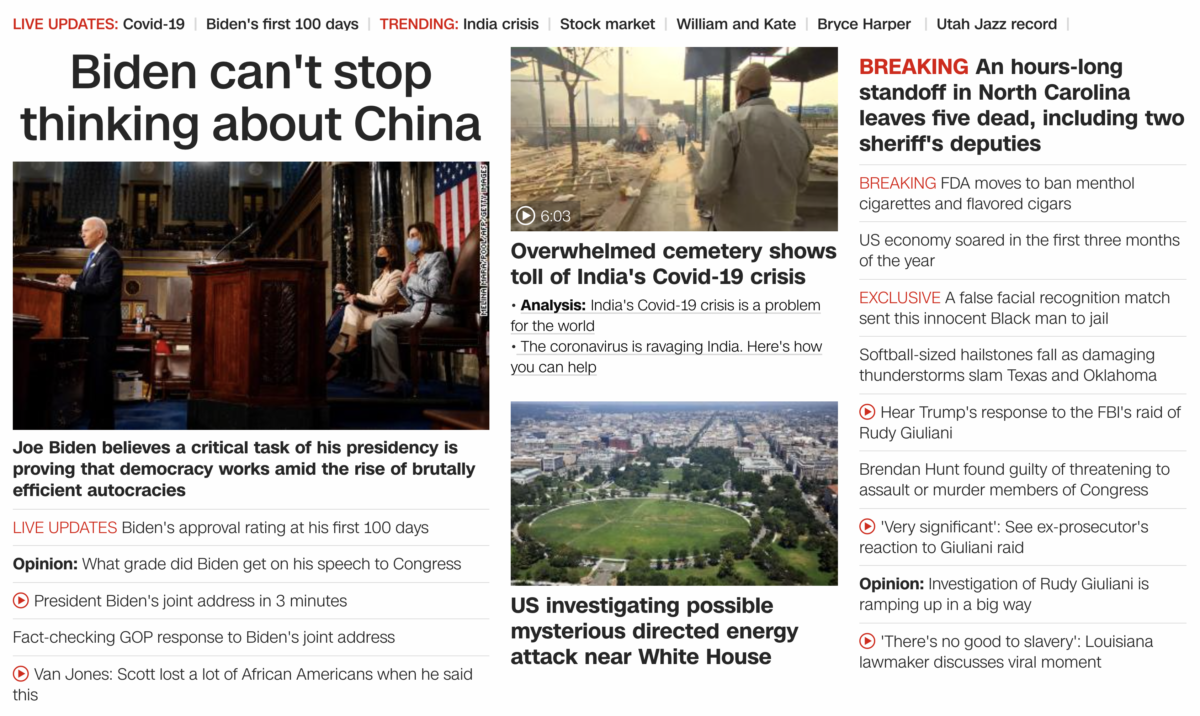1200x716 pixels.
Task: Open the White House energy attack story
Action: [640, 631]
